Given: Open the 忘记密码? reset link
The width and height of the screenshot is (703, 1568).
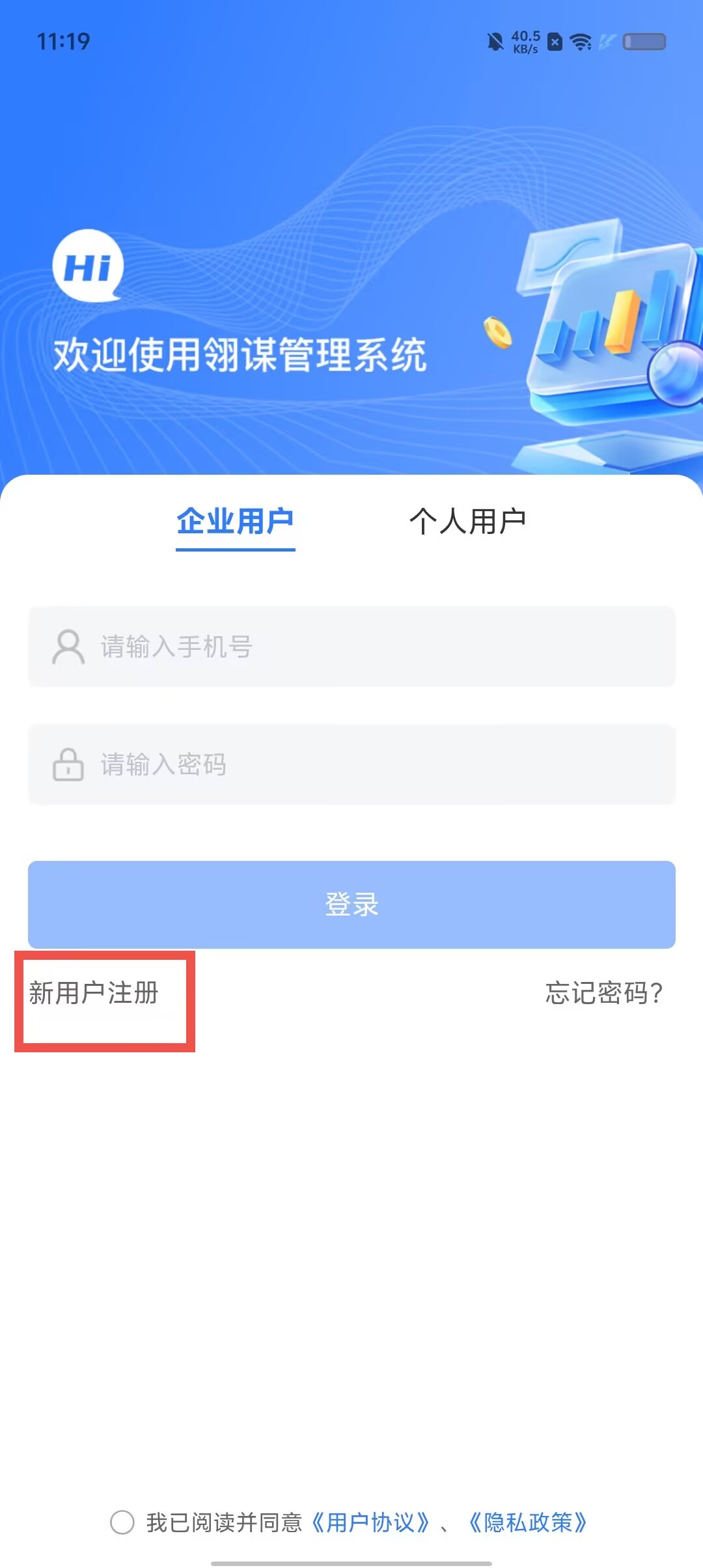Looking at the screenshot, I should [x=604, y=993].
